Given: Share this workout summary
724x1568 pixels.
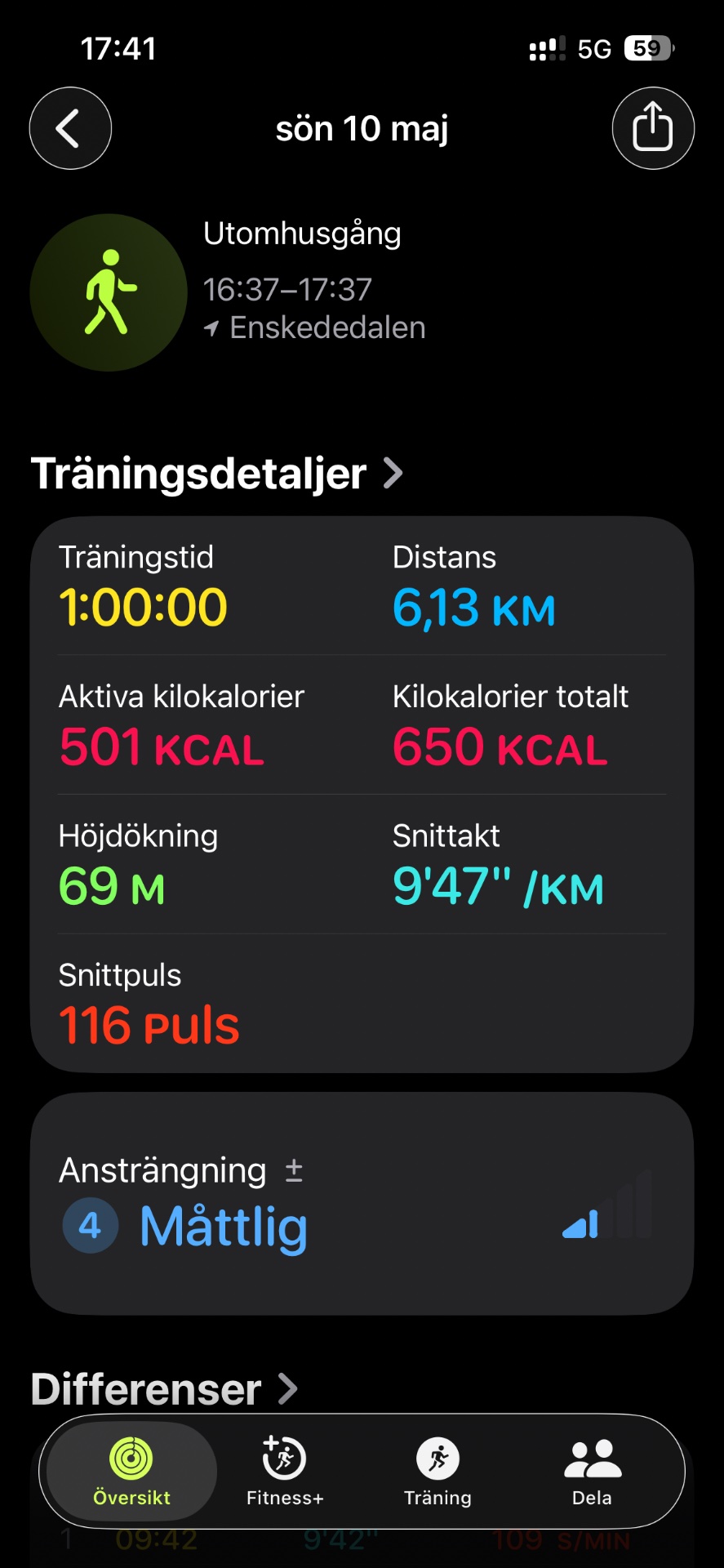Looking at the screenshot, I should coord(653,128).
